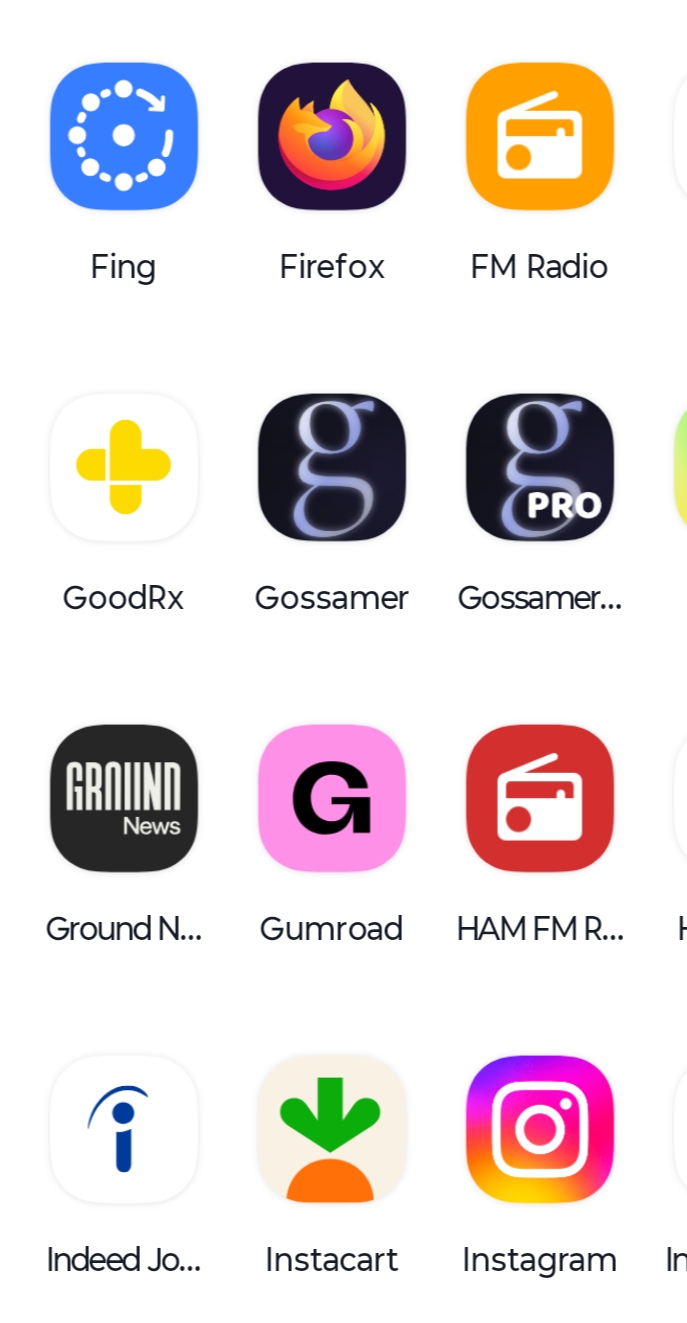Screen dimensions: 687x1323
Task: Launch the Gossamer app
Action: (332, 467)
